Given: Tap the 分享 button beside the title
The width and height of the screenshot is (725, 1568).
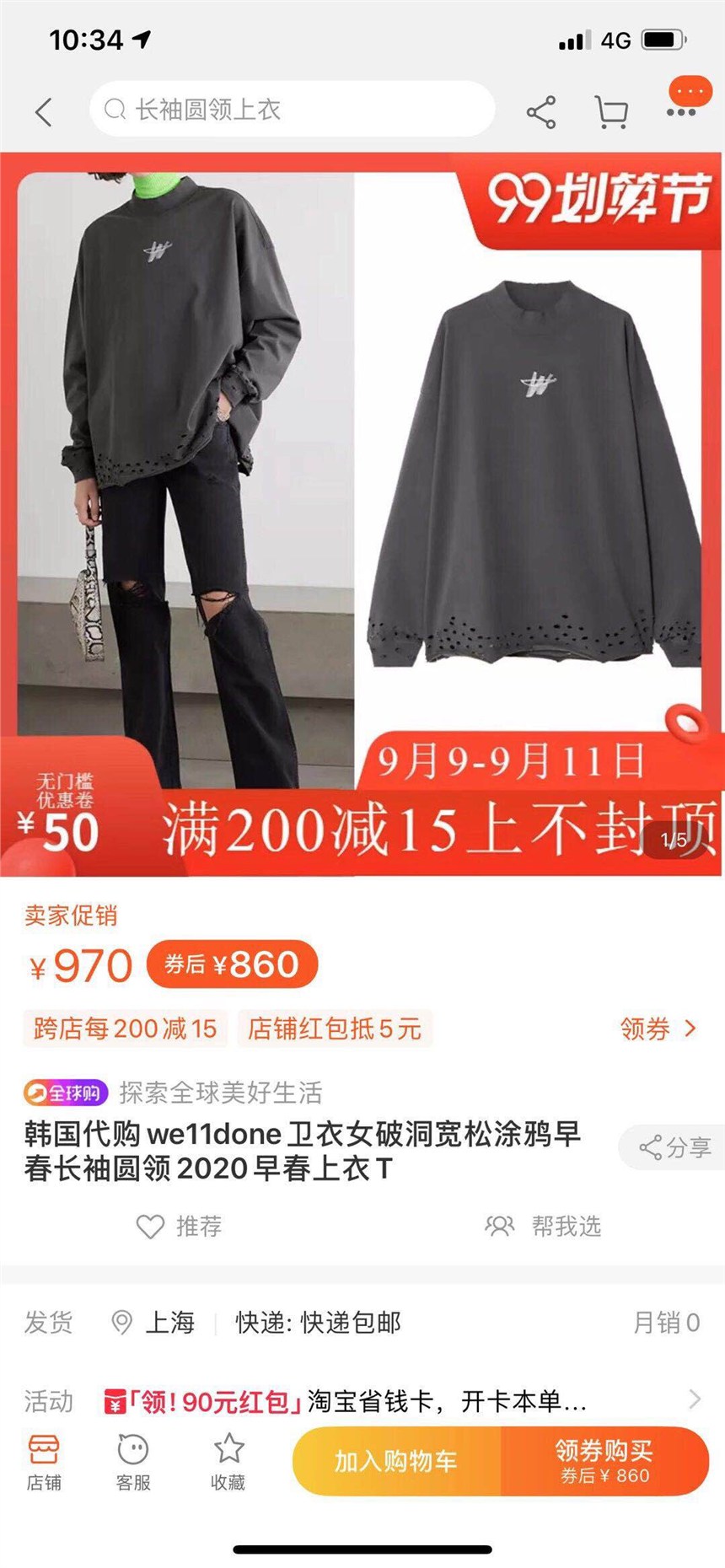Looking at the screenshot, I should 674,1147.
